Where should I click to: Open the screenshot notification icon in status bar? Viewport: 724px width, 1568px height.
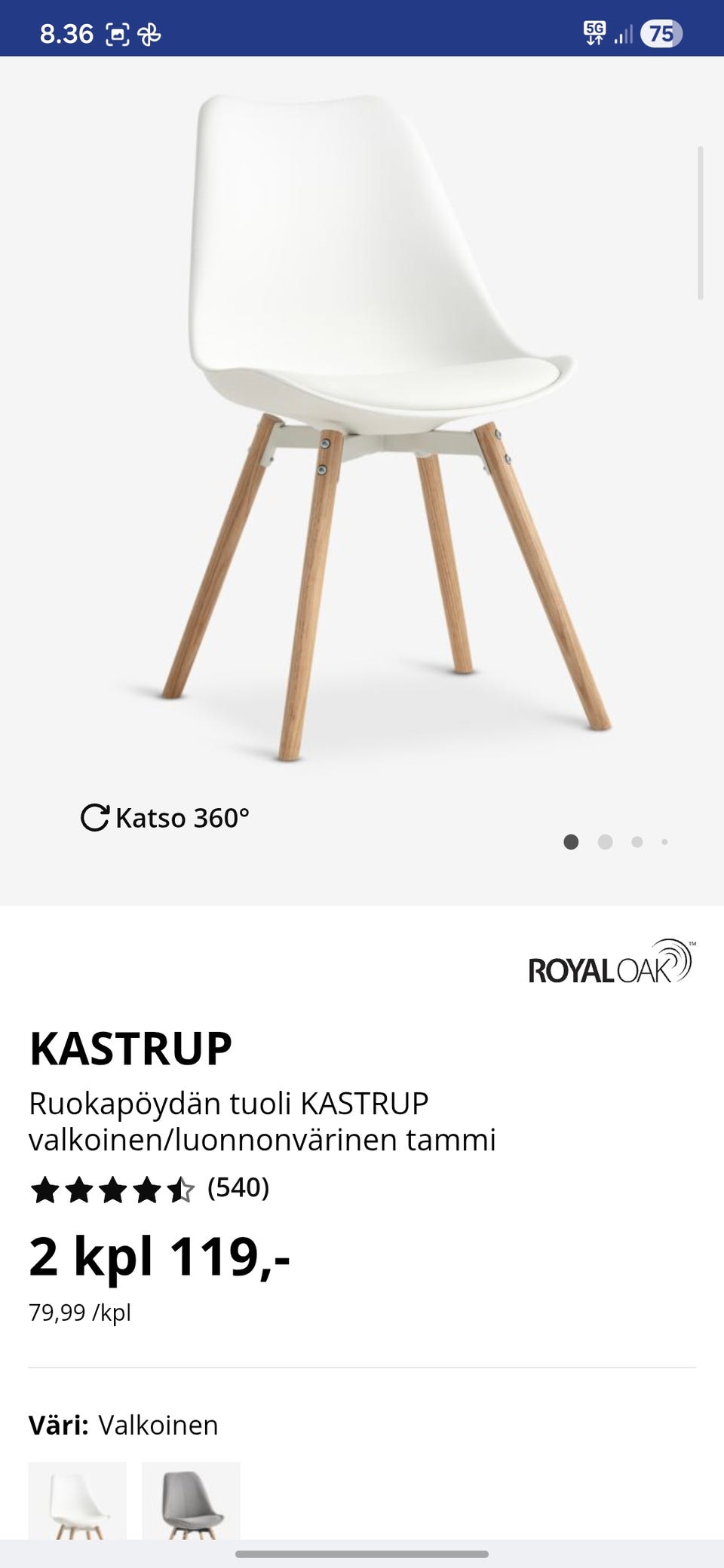click(x=118, y=32)
